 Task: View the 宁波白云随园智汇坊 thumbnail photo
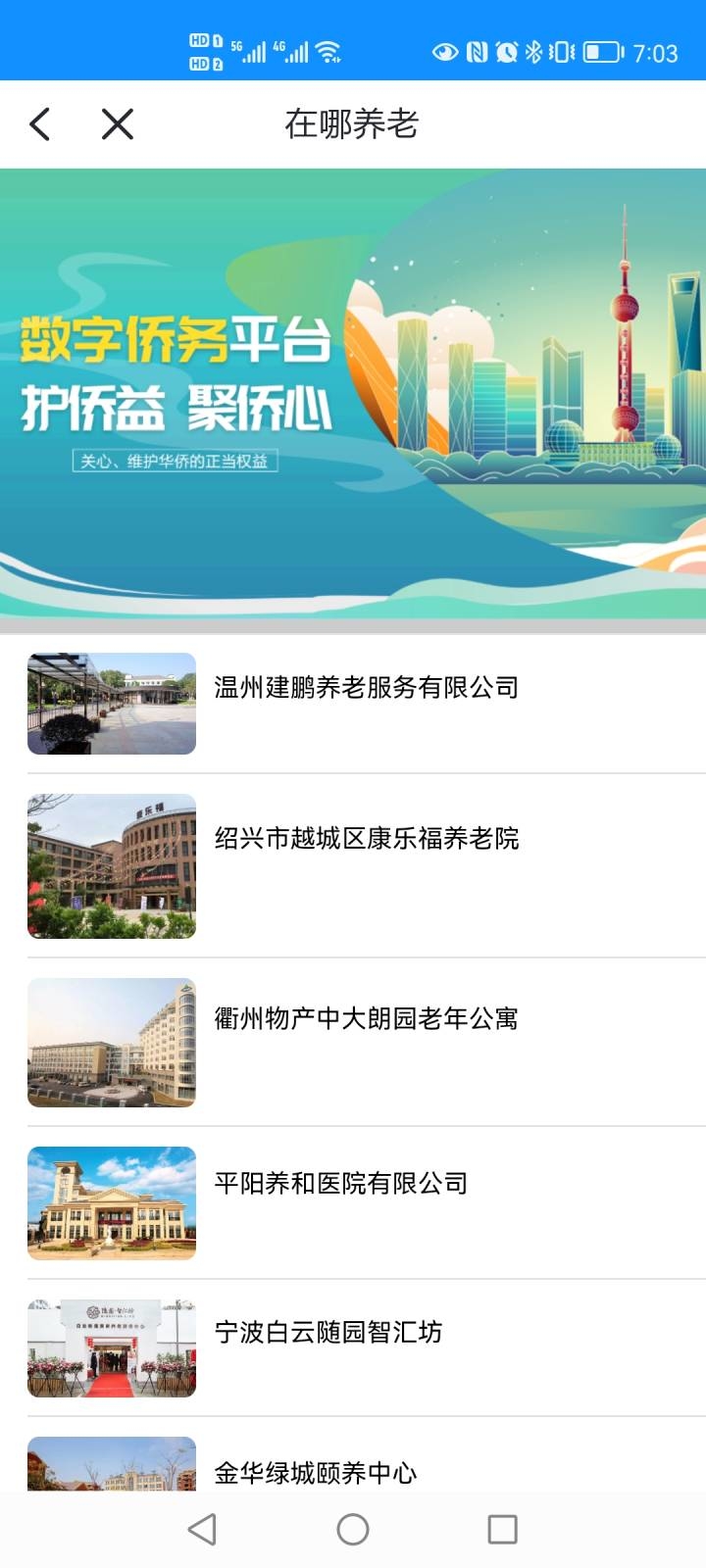[111, 1347]
